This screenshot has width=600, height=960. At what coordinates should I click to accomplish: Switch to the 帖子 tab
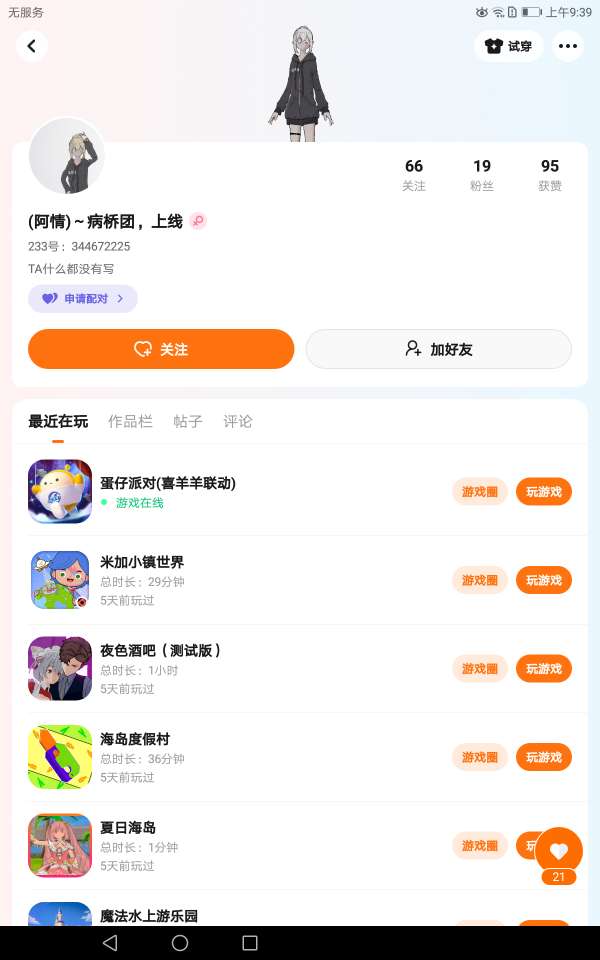pyautogui.click(x=188, y=422)
